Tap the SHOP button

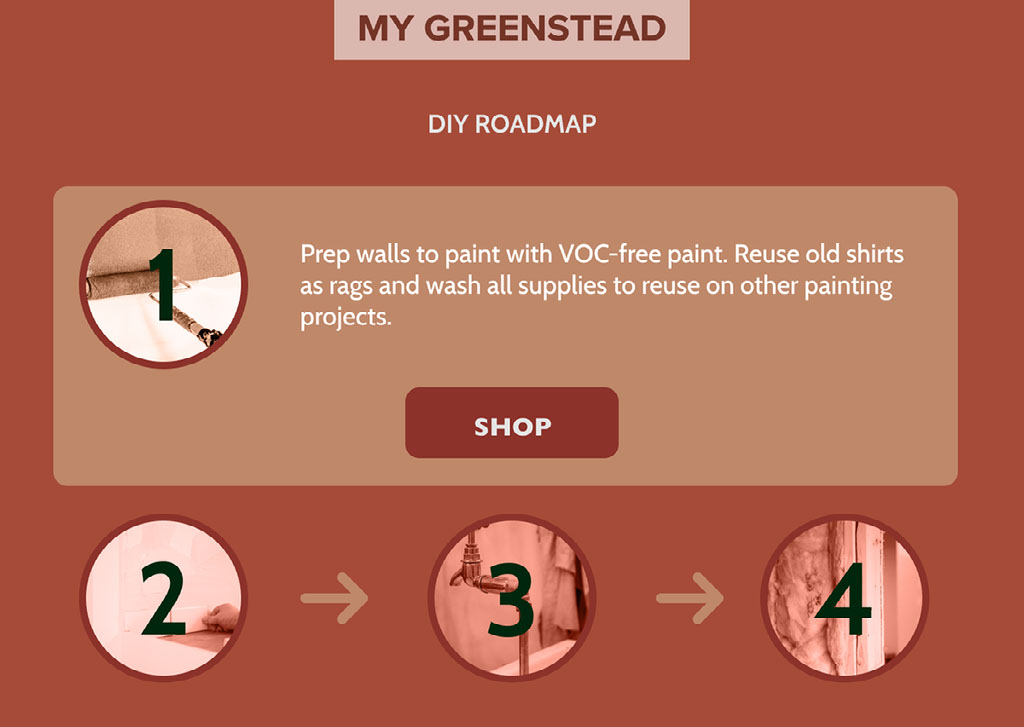(x=511, y=424)
